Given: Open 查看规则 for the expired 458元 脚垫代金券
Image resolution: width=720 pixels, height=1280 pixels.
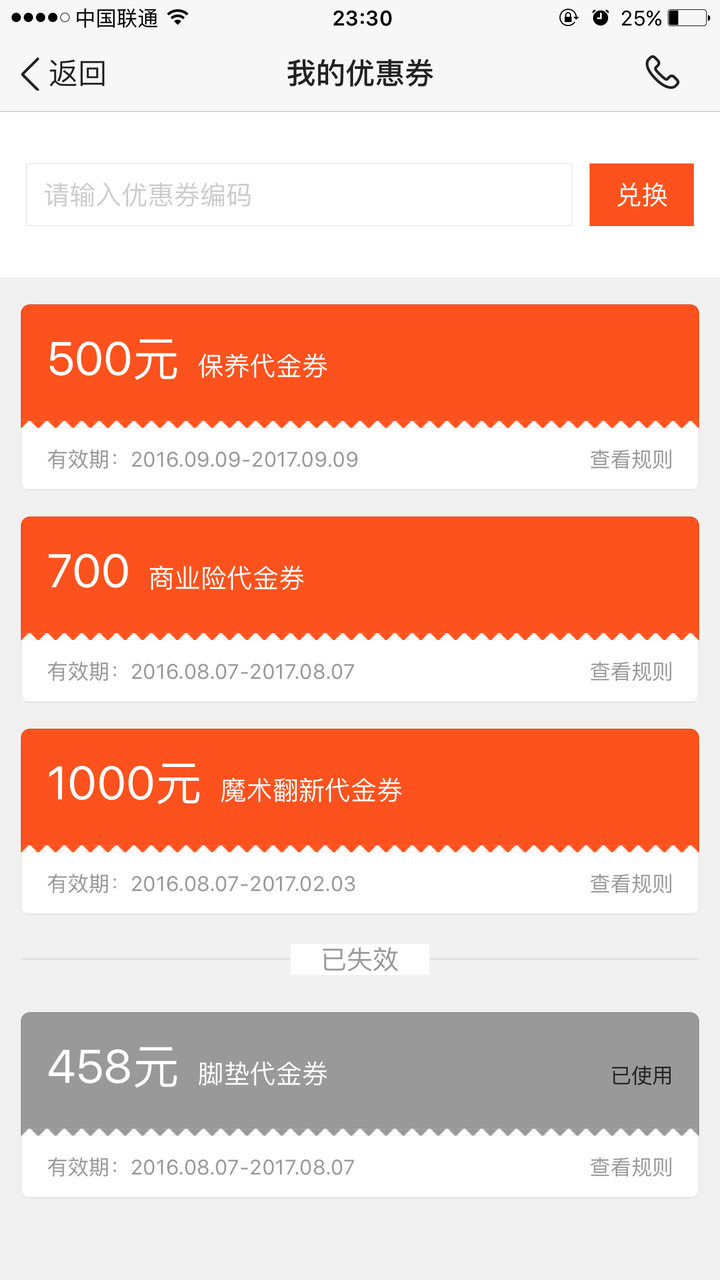Looking at the screenshot, I should [631, 1166].
